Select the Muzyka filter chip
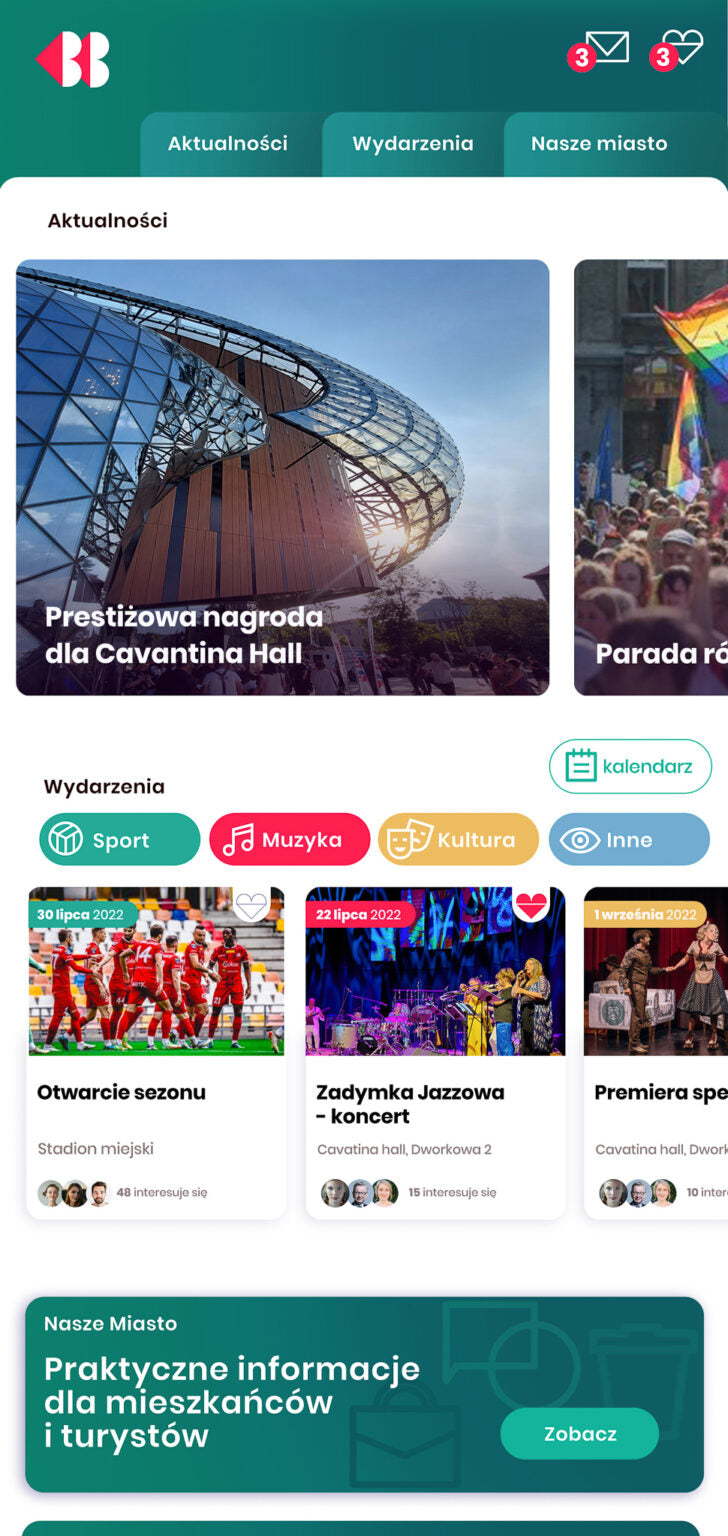 [x=289, y=840]
